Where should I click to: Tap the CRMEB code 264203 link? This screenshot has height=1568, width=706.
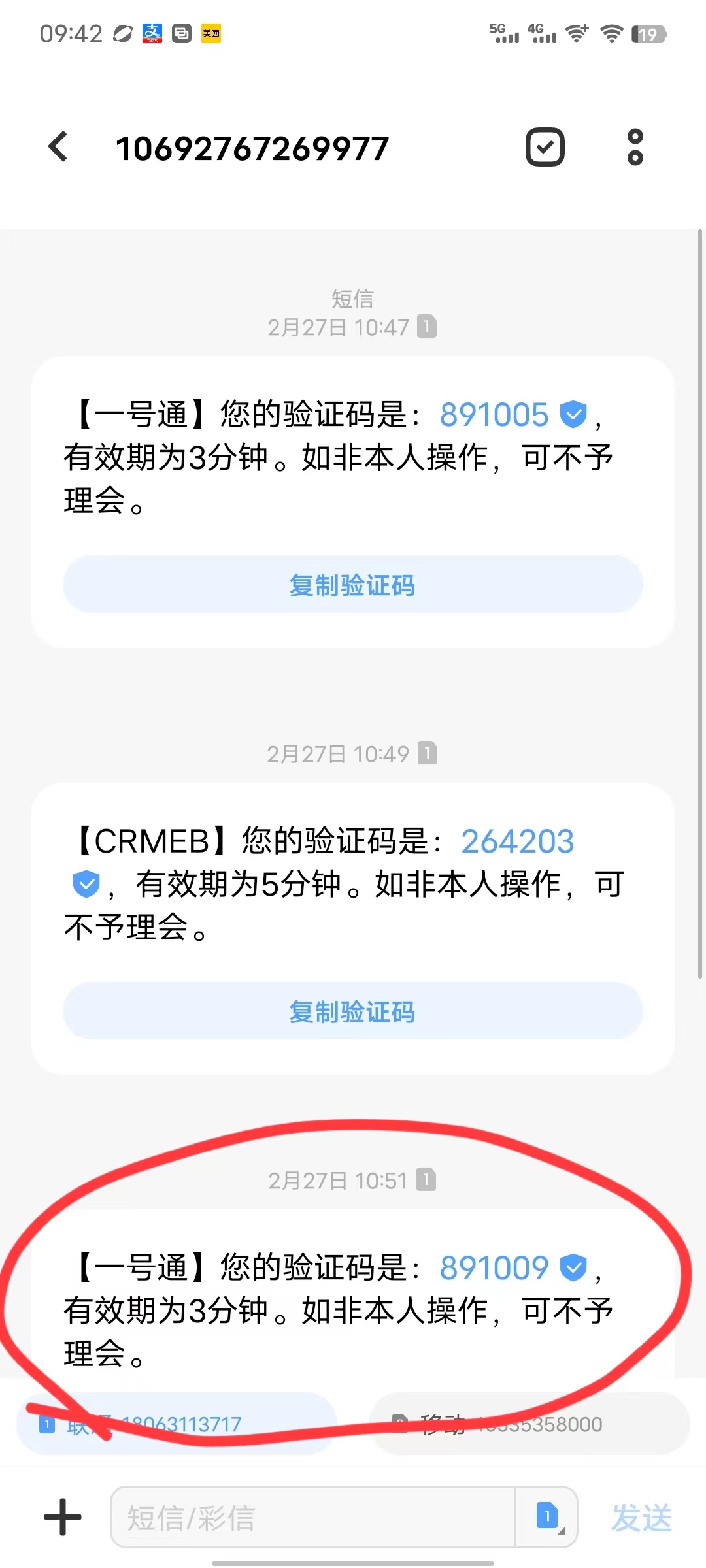517,841
